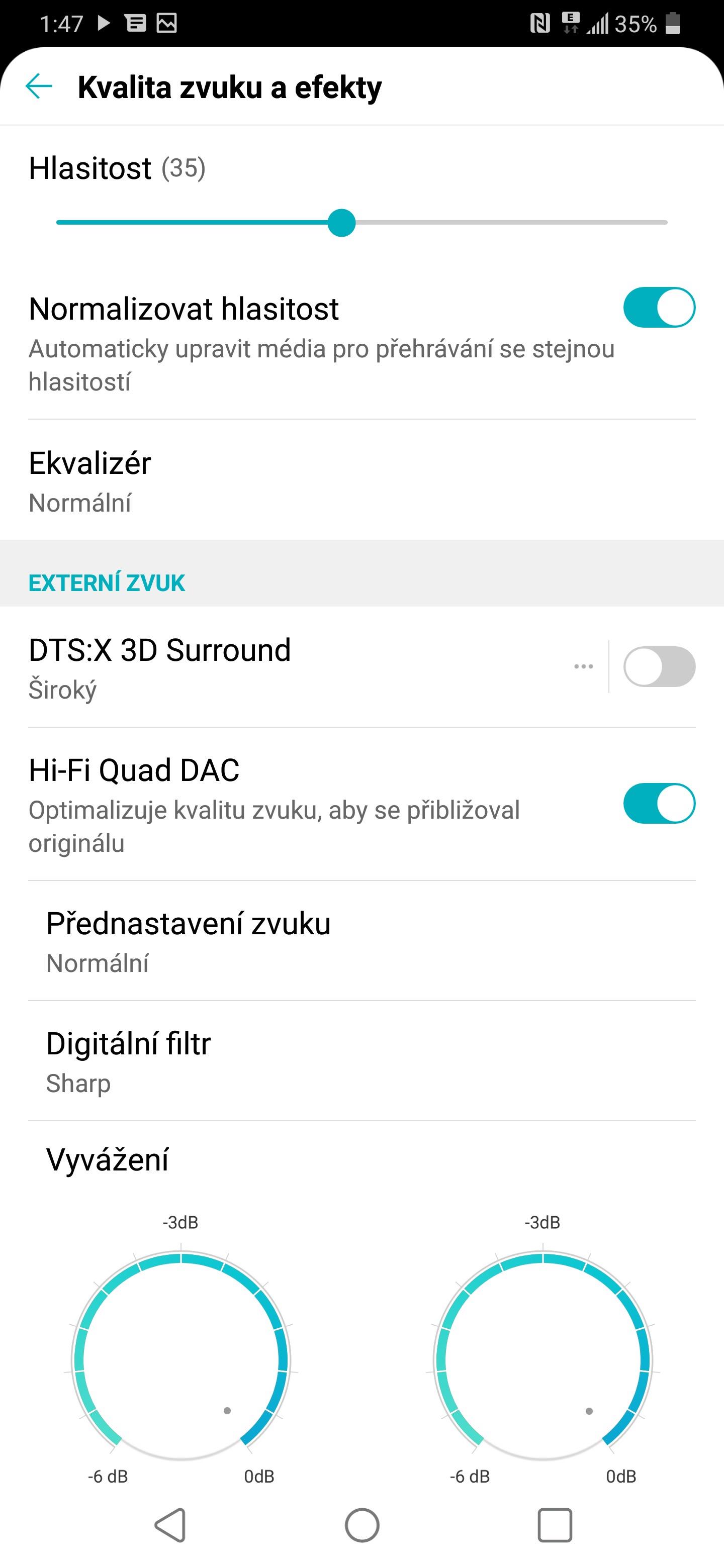Image resolution: width=724 pixels, height=1568 pixels.
Task: Open recent apps overview
Action: coord(555,1525)
